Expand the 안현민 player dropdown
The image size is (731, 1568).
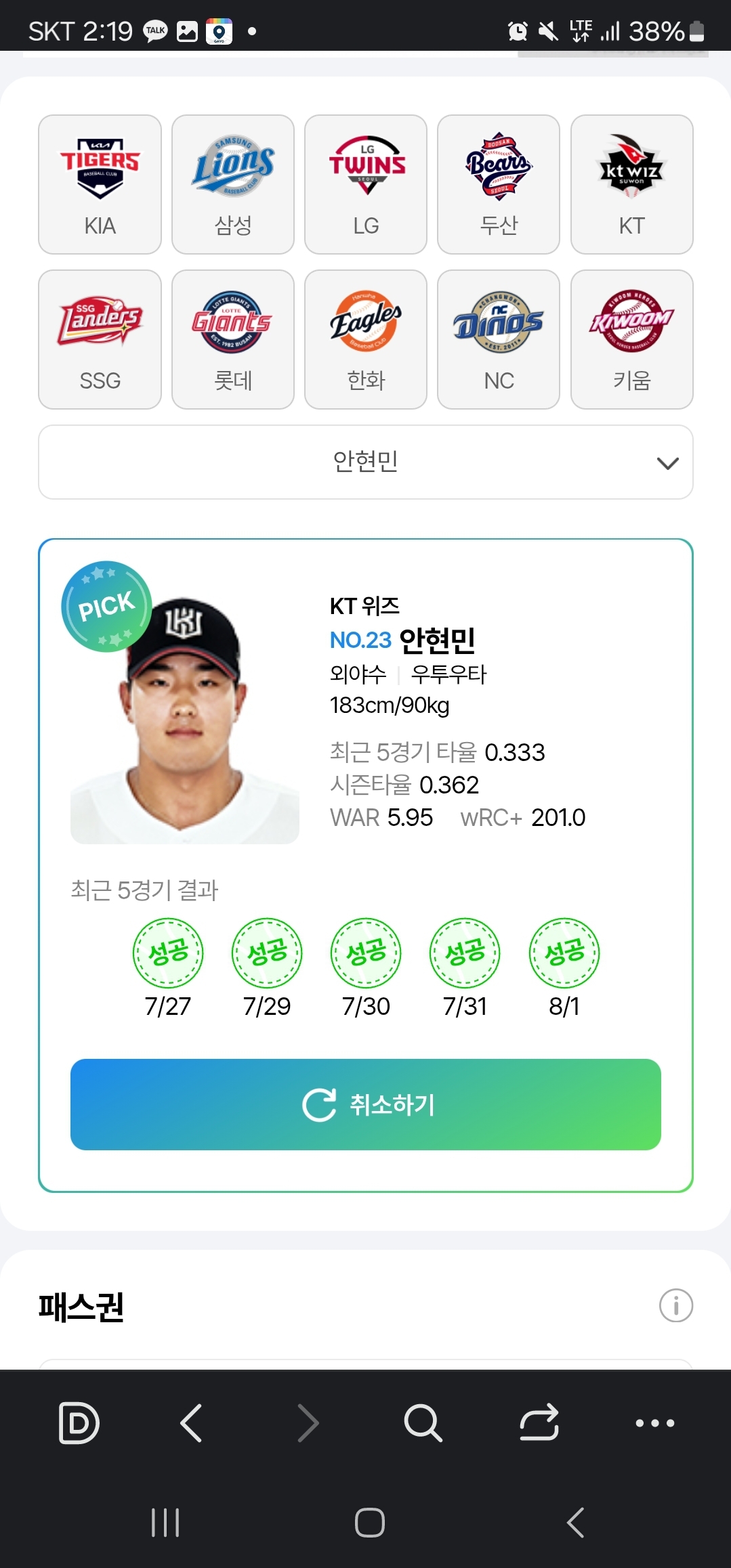(x=366, y=462)
